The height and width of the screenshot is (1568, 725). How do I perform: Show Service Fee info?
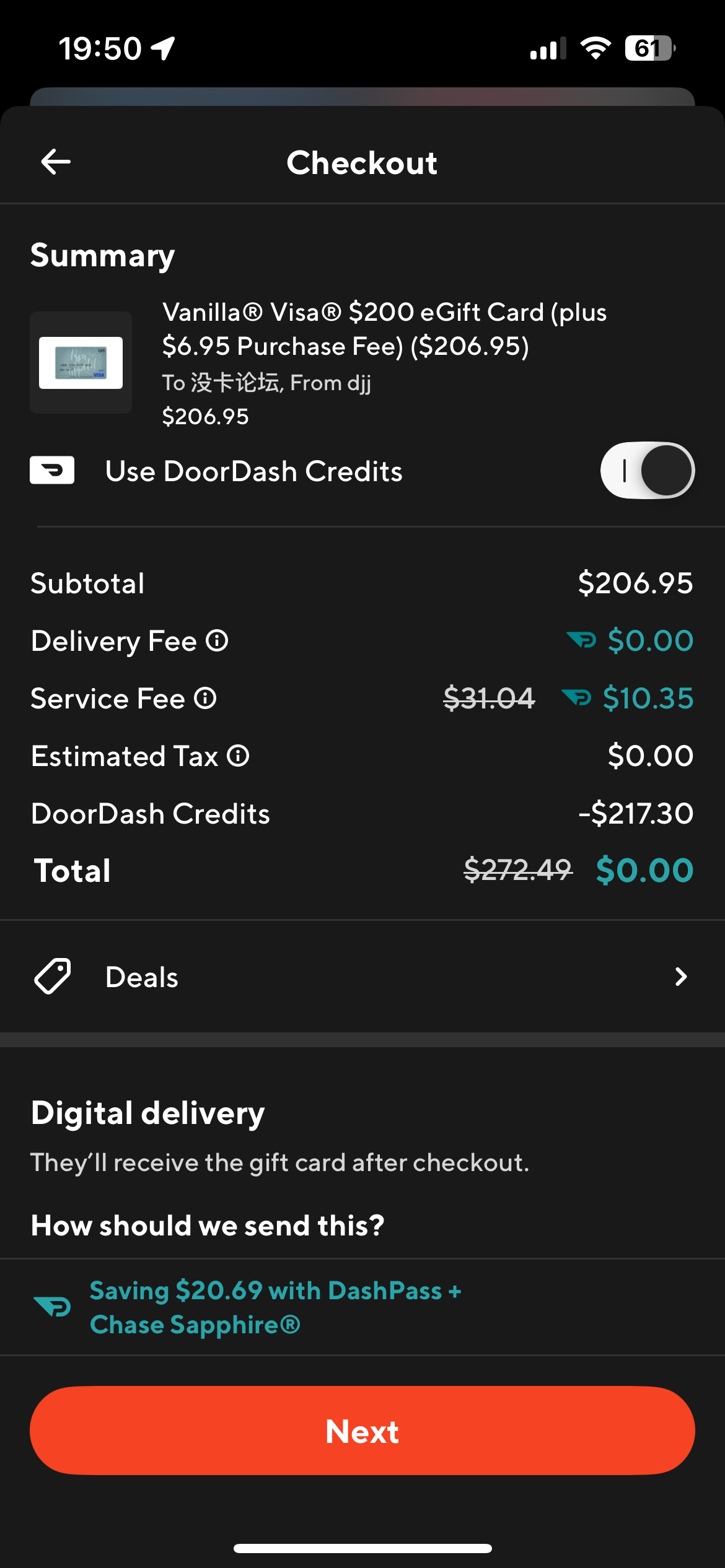pos(205,698)
